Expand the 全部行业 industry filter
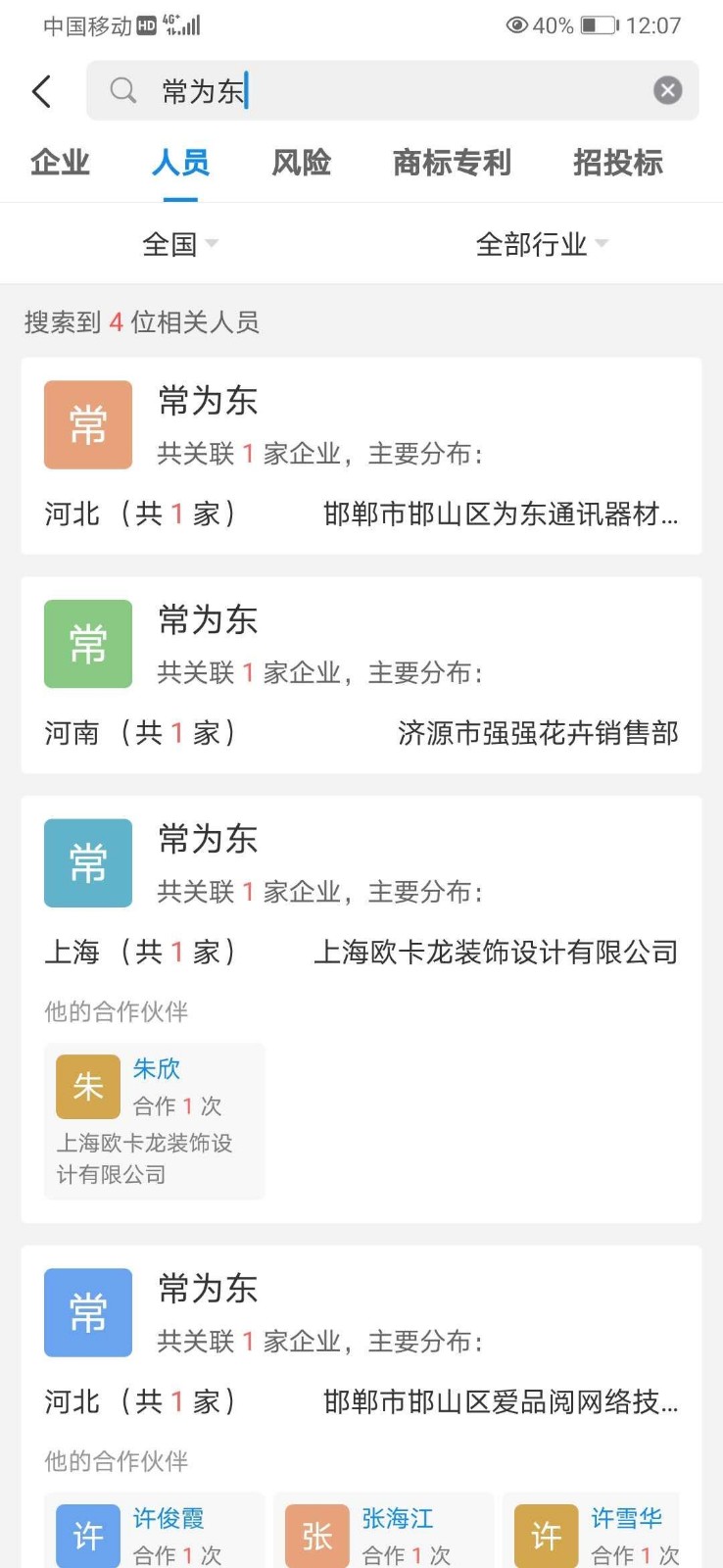 click(541, 244)
